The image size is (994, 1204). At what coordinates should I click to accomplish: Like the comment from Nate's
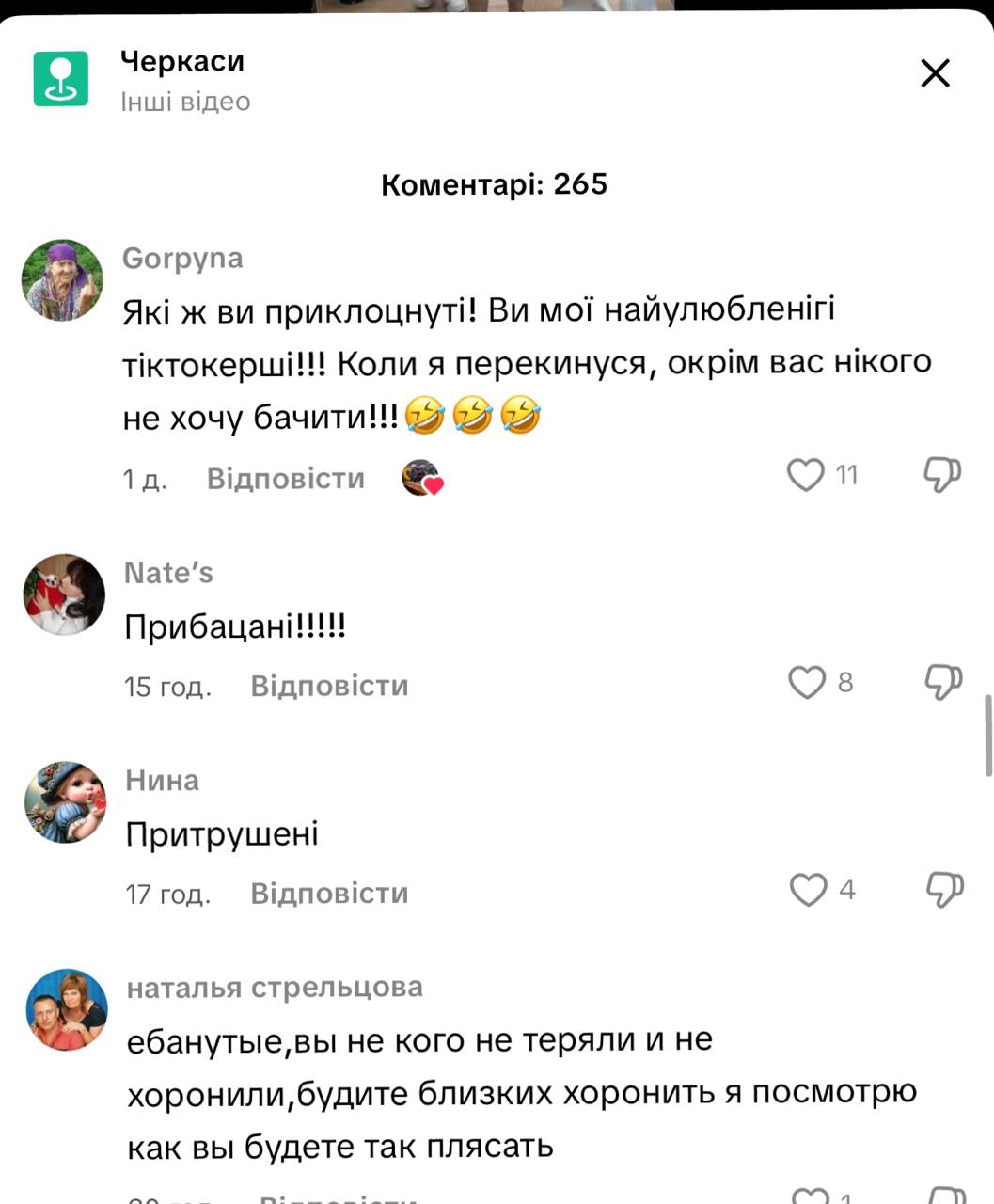(806, 683)
